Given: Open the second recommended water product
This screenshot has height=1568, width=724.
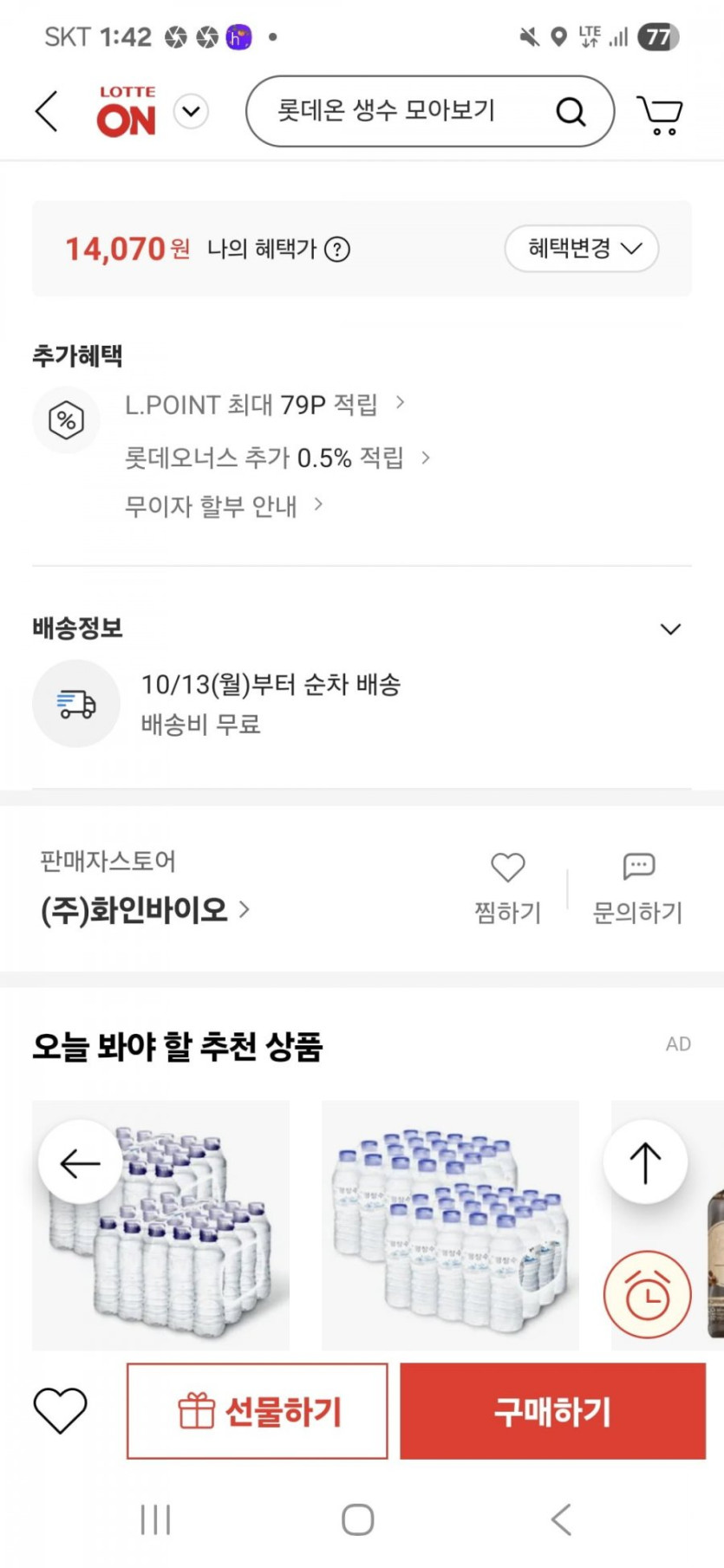Looking at the screenshot, I should coord(450,1225).
